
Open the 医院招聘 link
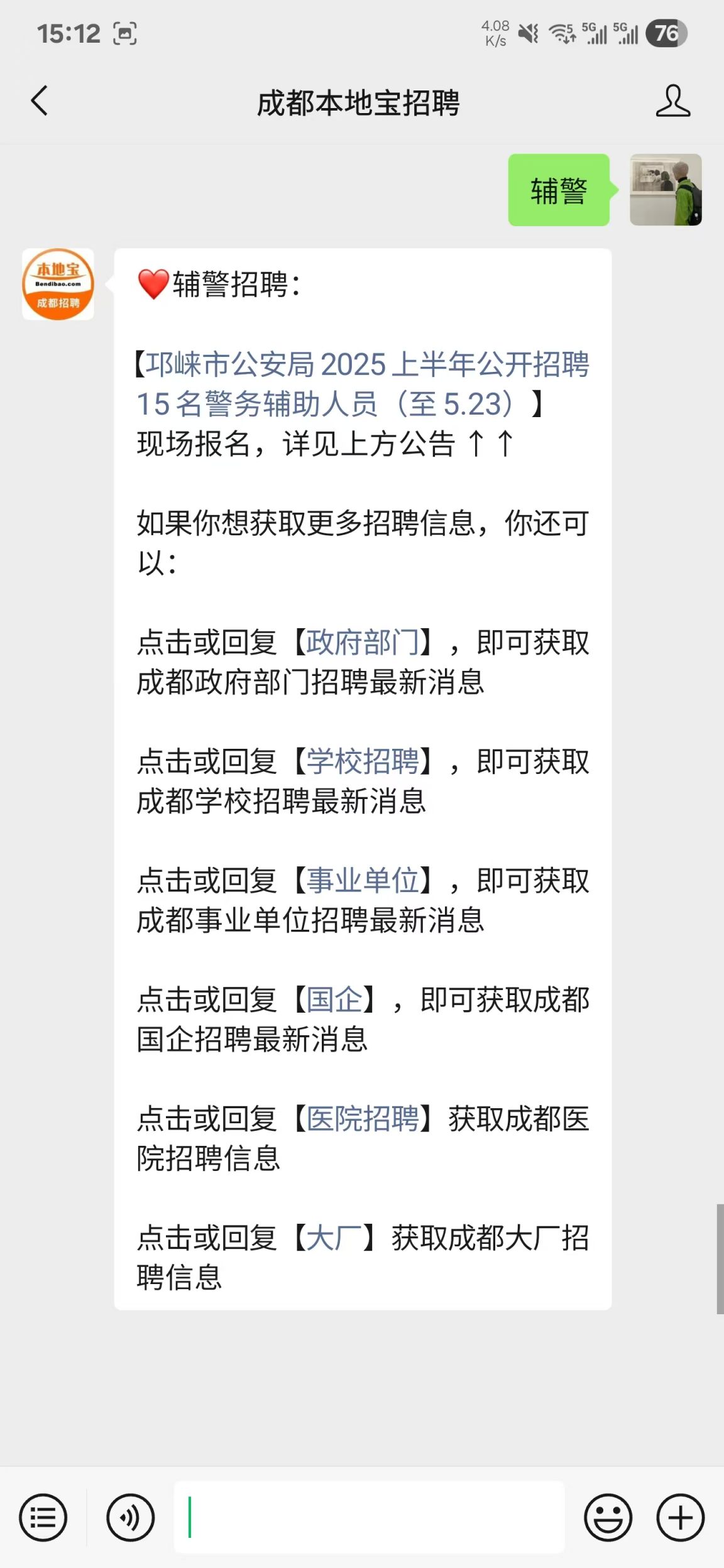point(363,1119)
